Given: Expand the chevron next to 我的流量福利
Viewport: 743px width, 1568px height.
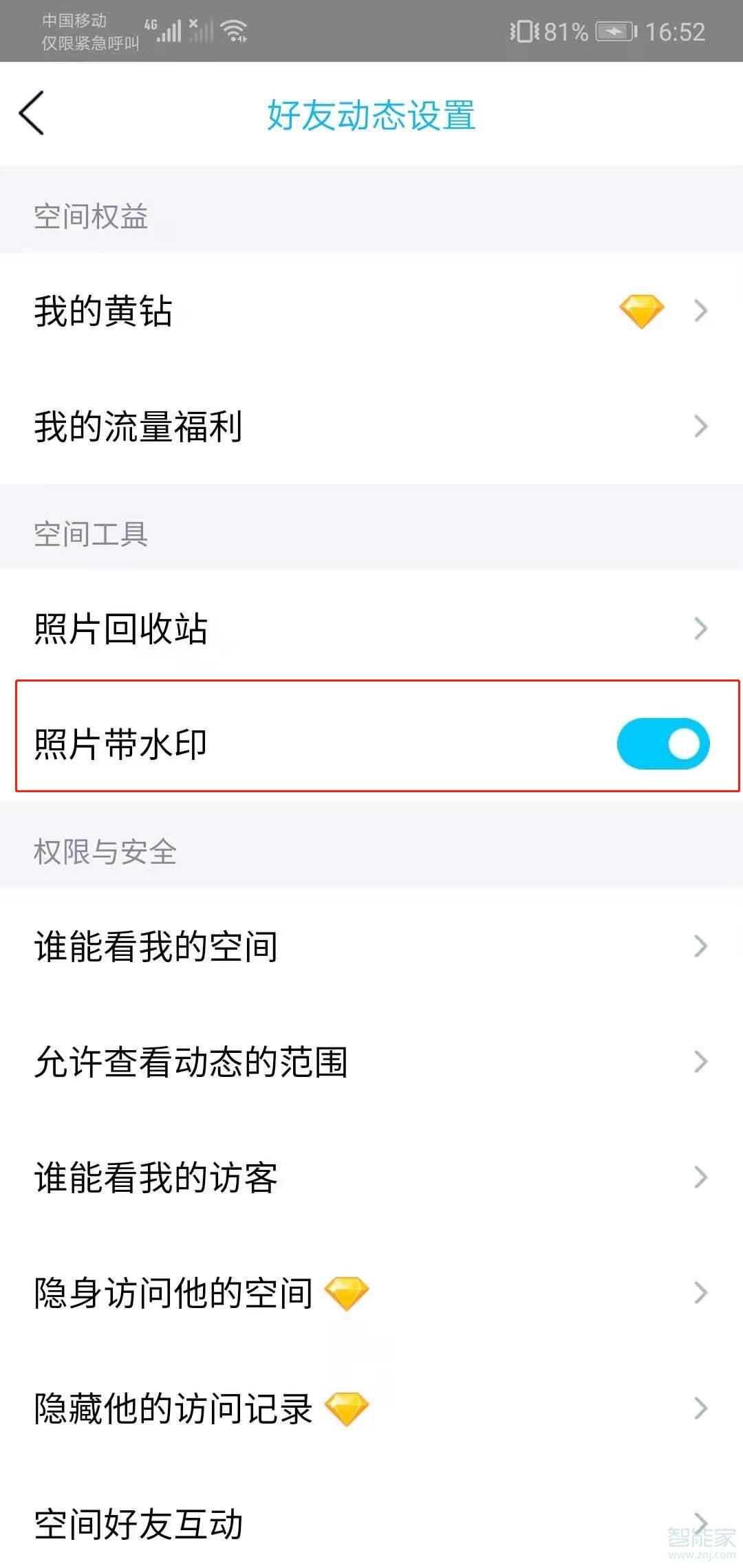Looking at the screenshot, I should click(700, 428).
